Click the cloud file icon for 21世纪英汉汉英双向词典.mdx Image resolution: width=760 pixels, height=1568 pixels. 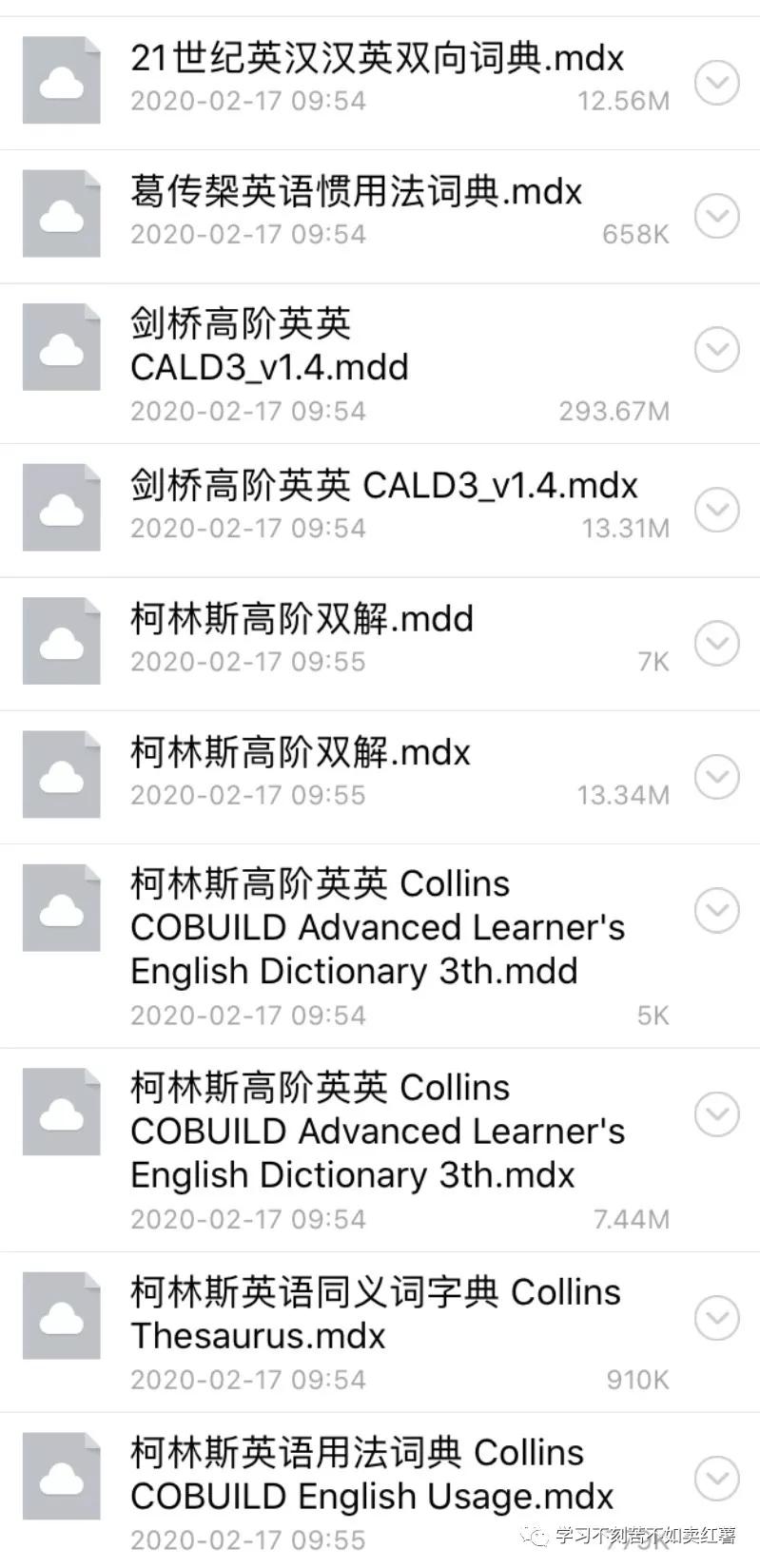point(61,81)
